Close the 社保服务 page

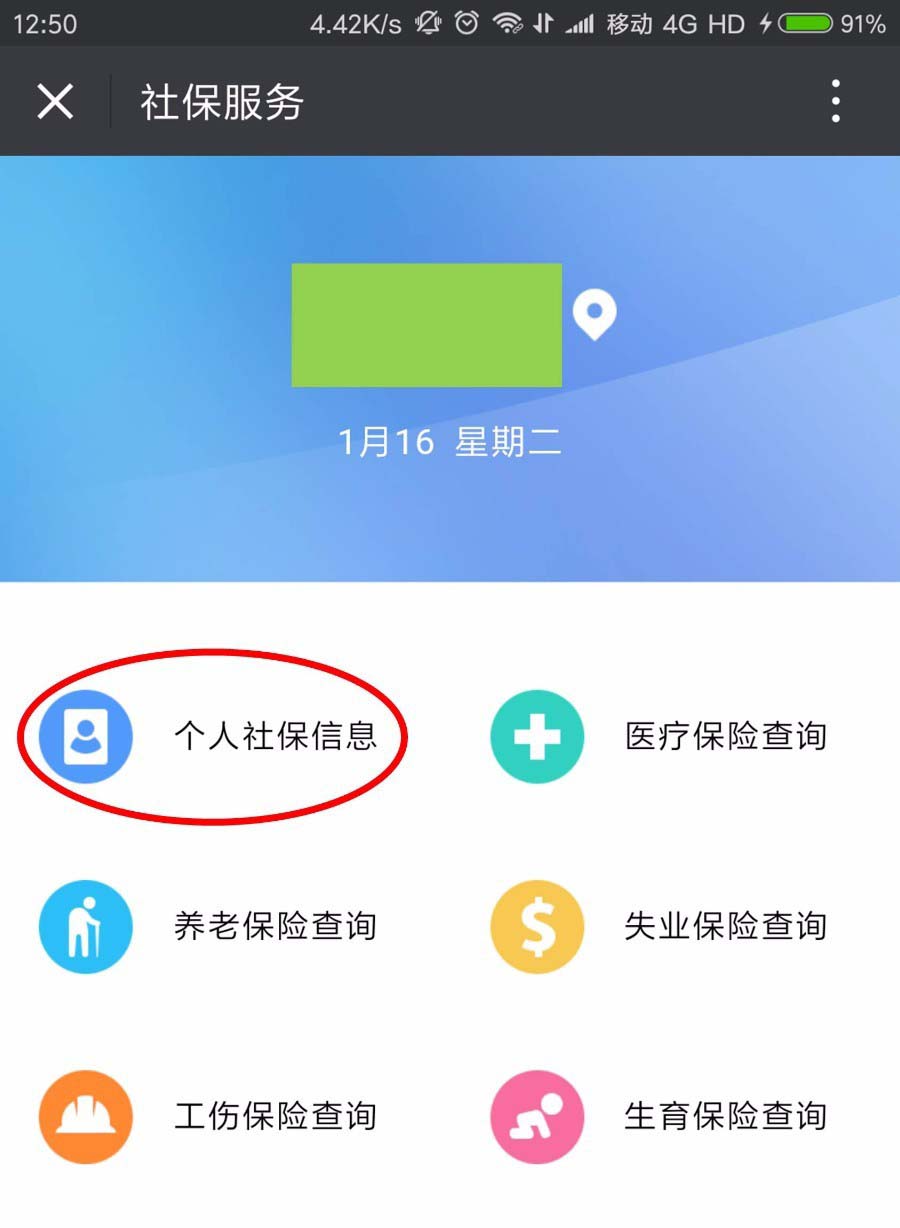55,101
